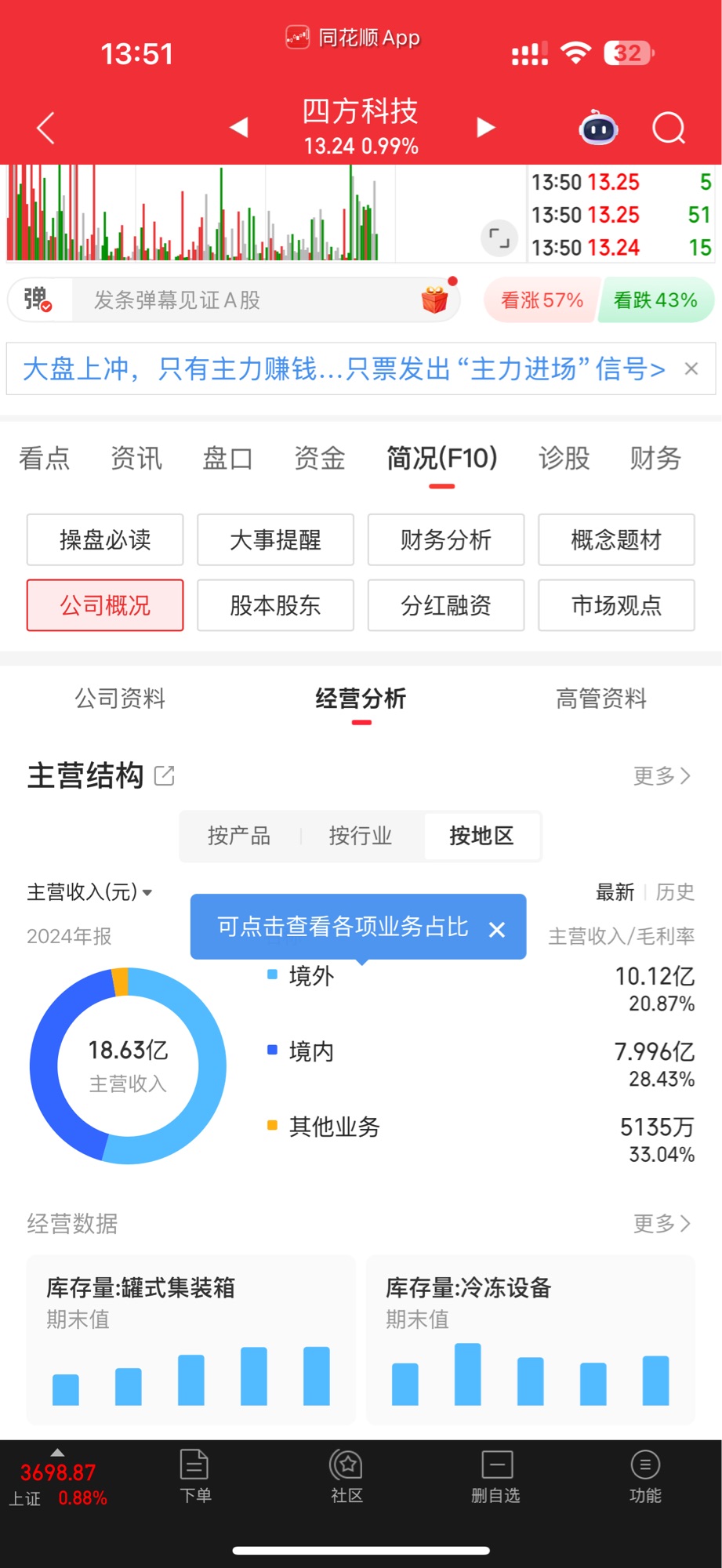The height and width of the screenshot is (1568, 722).
Task: Expand the chart to fullscreen
Action: click(499, 238)
